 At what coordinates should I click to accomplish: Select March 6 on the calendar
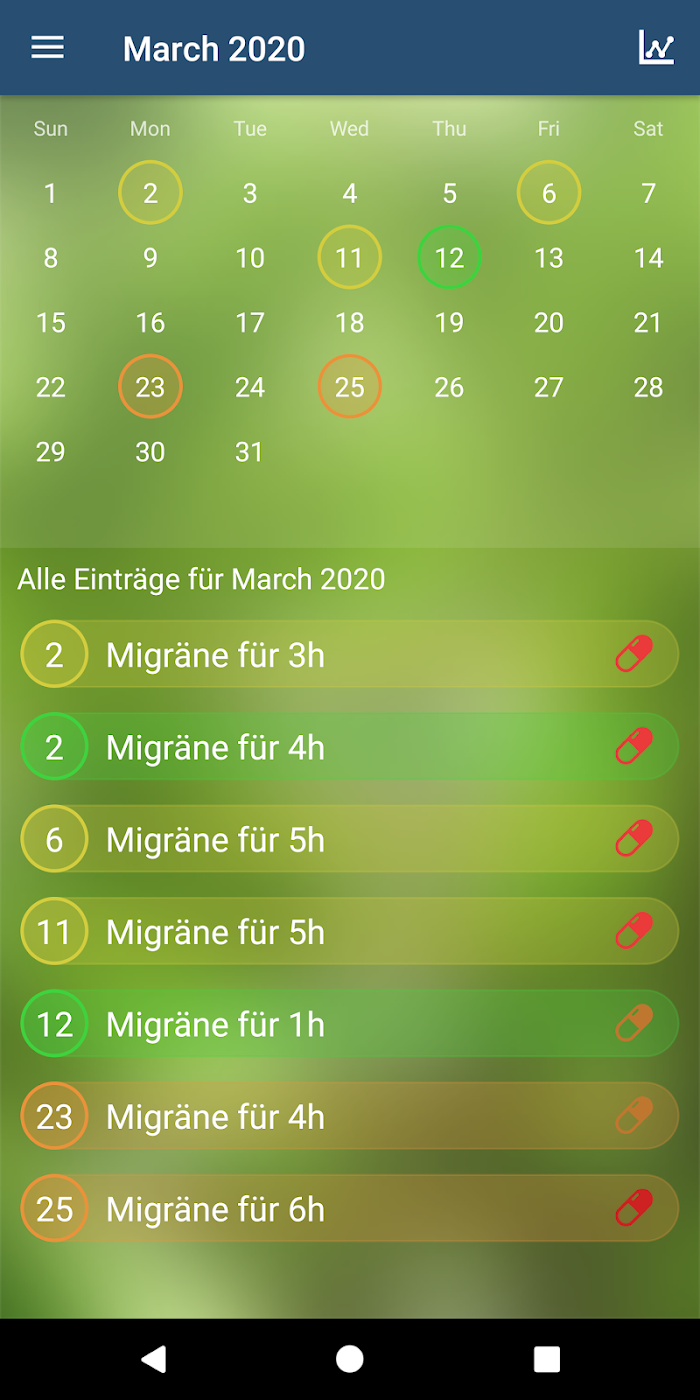pos(549,193)
